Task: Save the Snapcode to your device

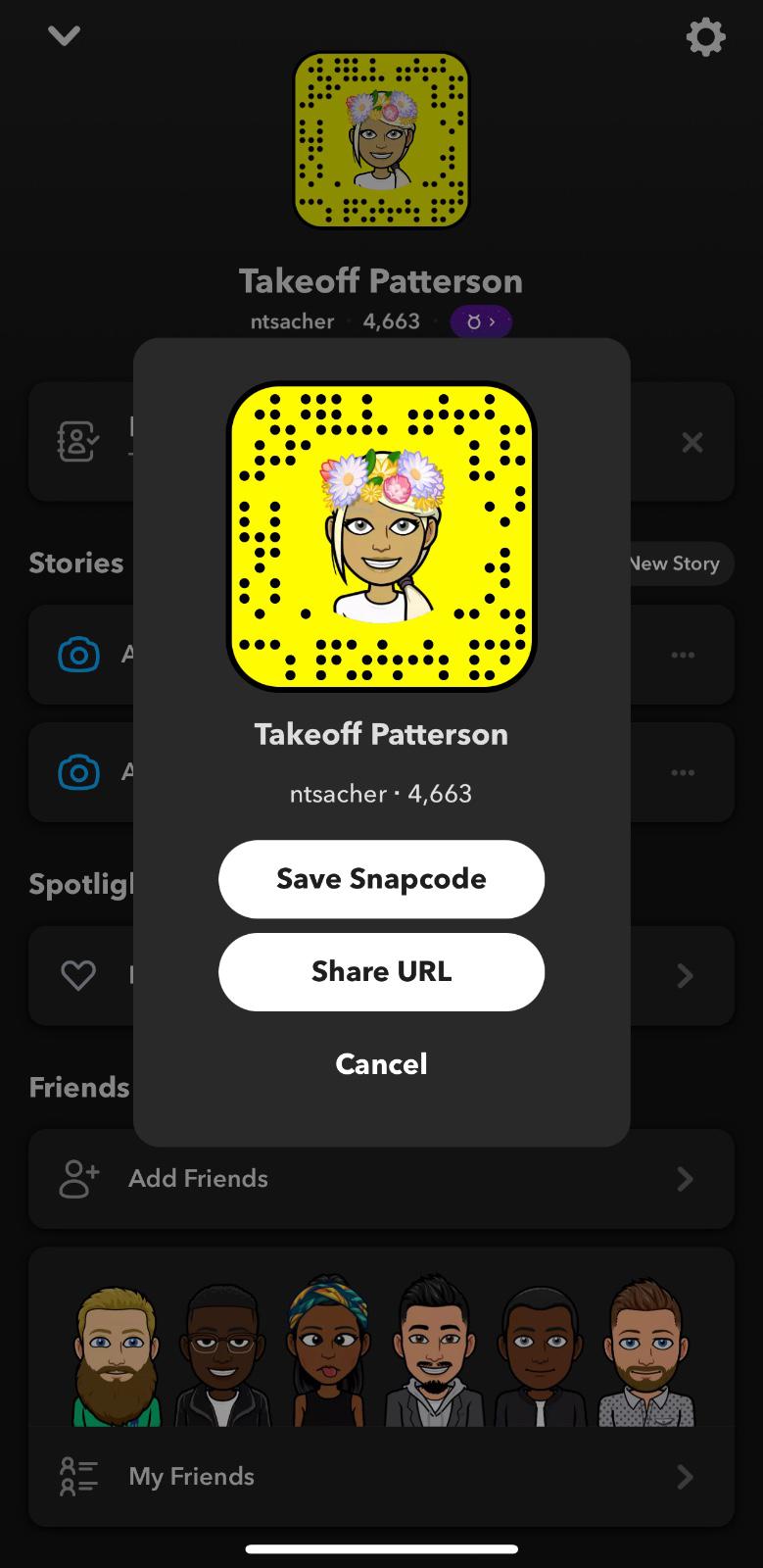Action: click(381, 879)
